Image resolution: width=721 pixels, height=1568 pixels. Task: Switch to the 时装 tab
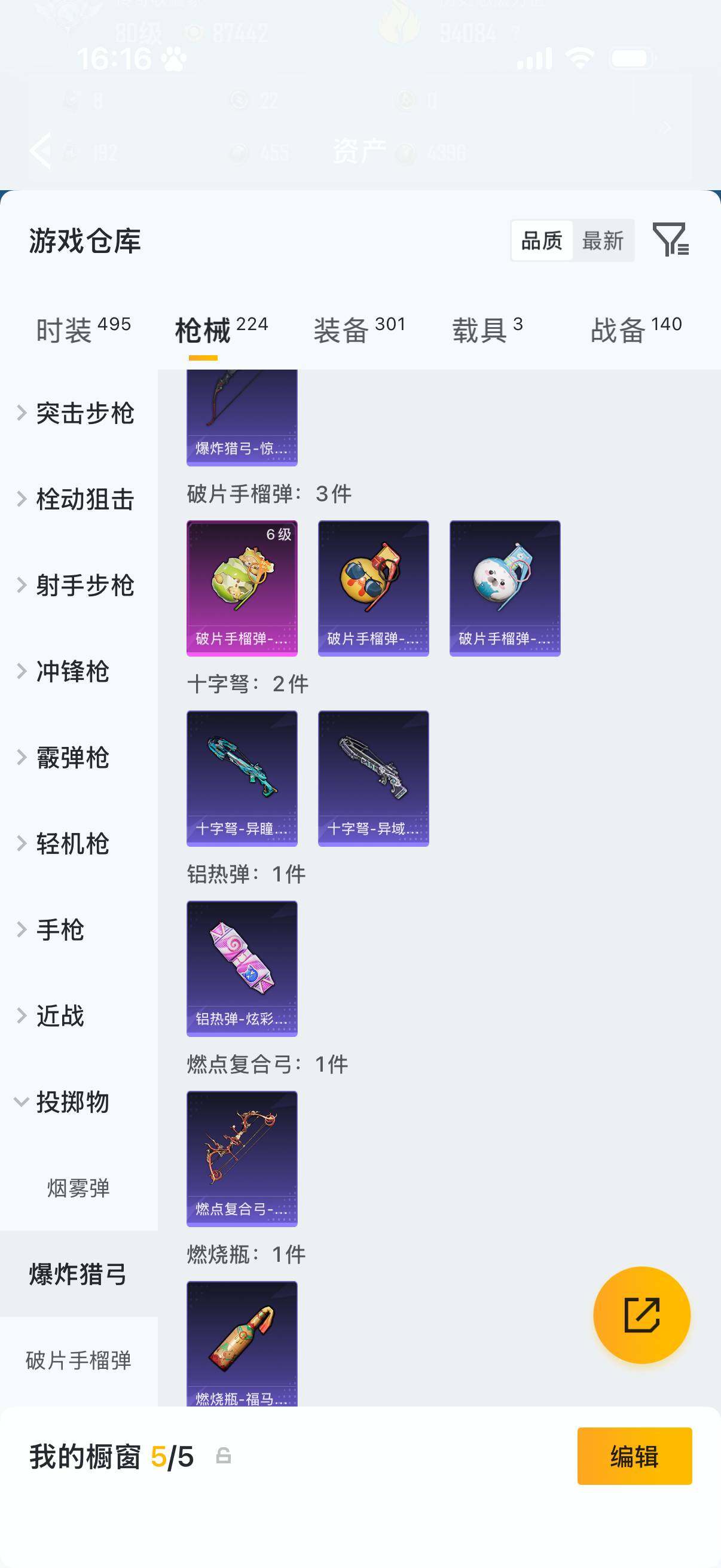tap(83, 331)
